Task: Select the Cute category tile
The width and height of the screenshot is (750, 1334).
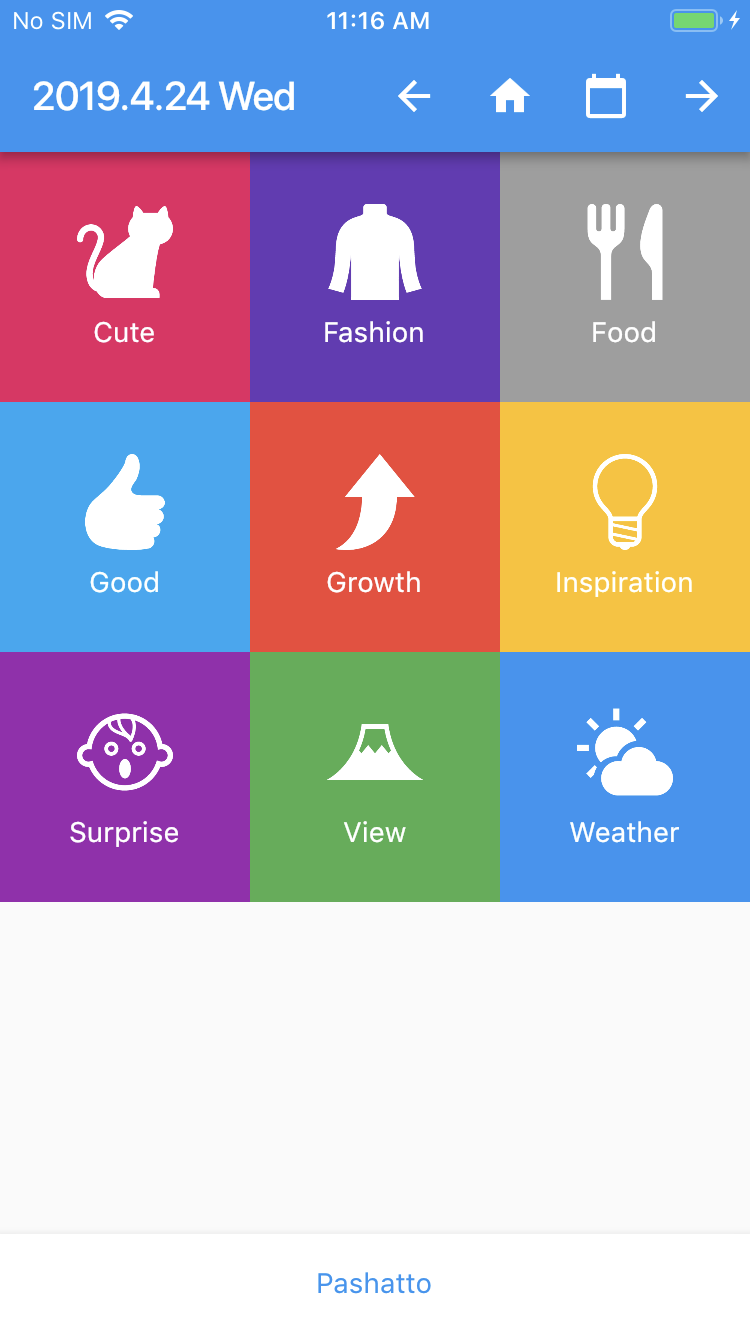Action: click(x=125, y=277)
